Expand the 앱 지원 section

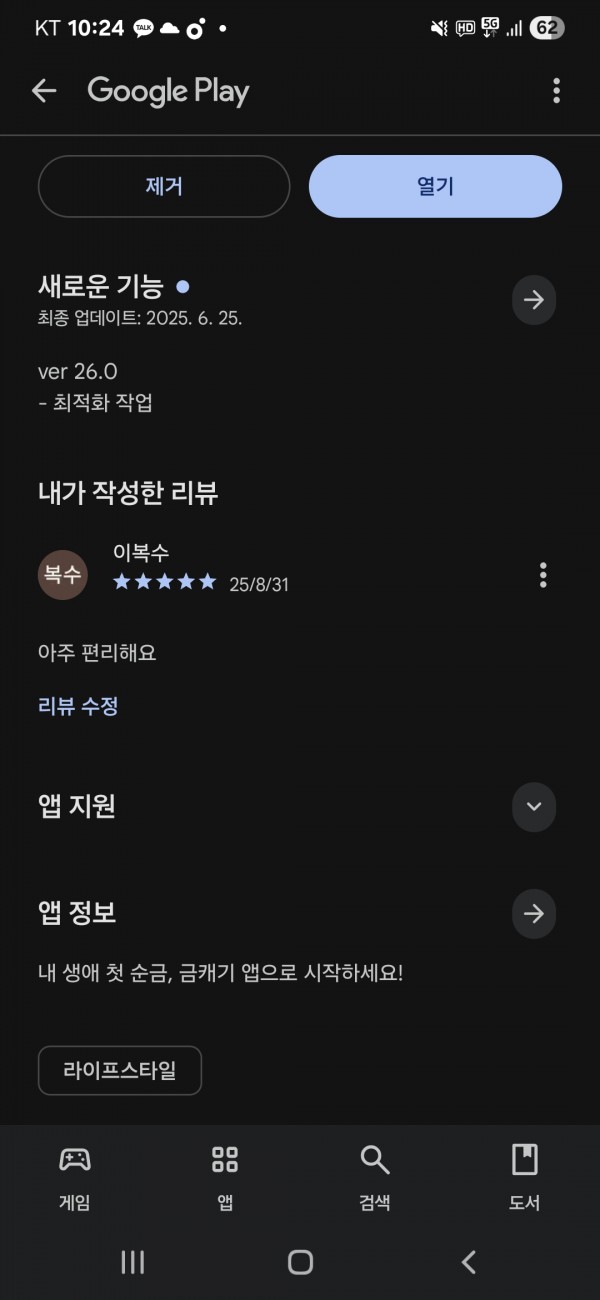point(534,807)
